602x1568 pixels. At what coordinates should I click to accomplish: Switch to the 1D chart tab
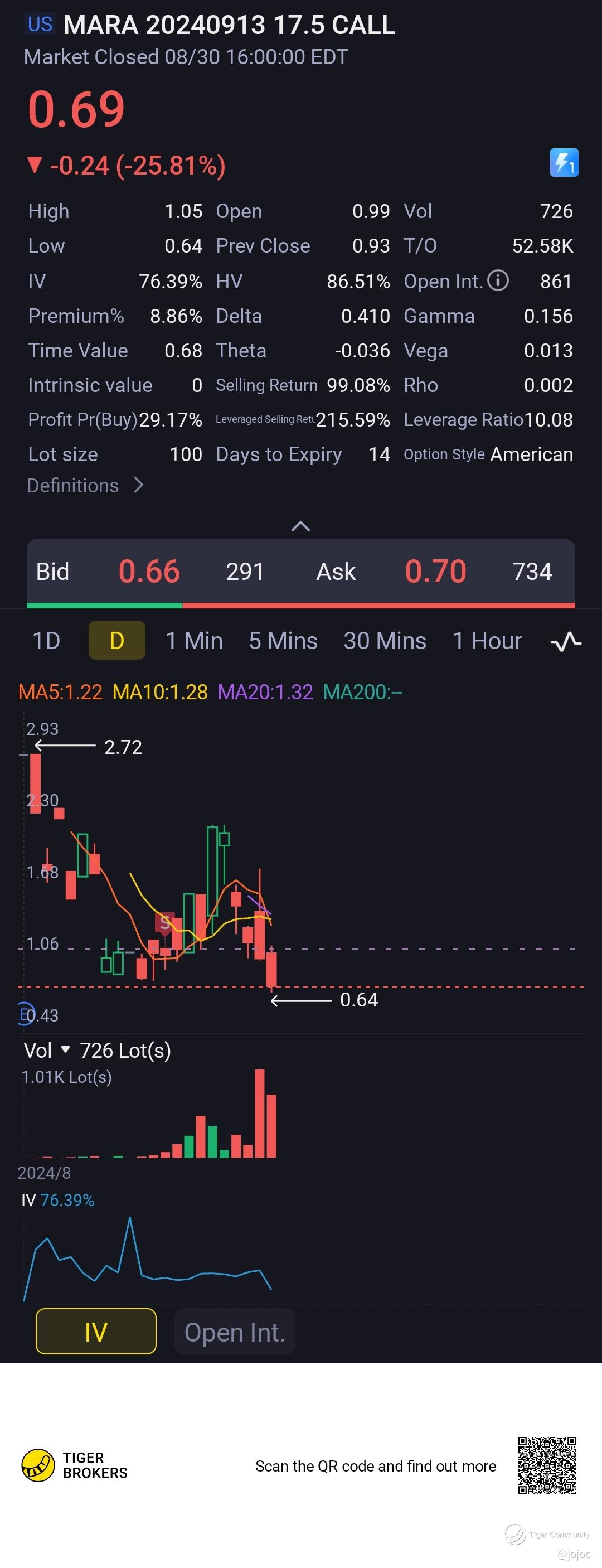pos(46,641)
